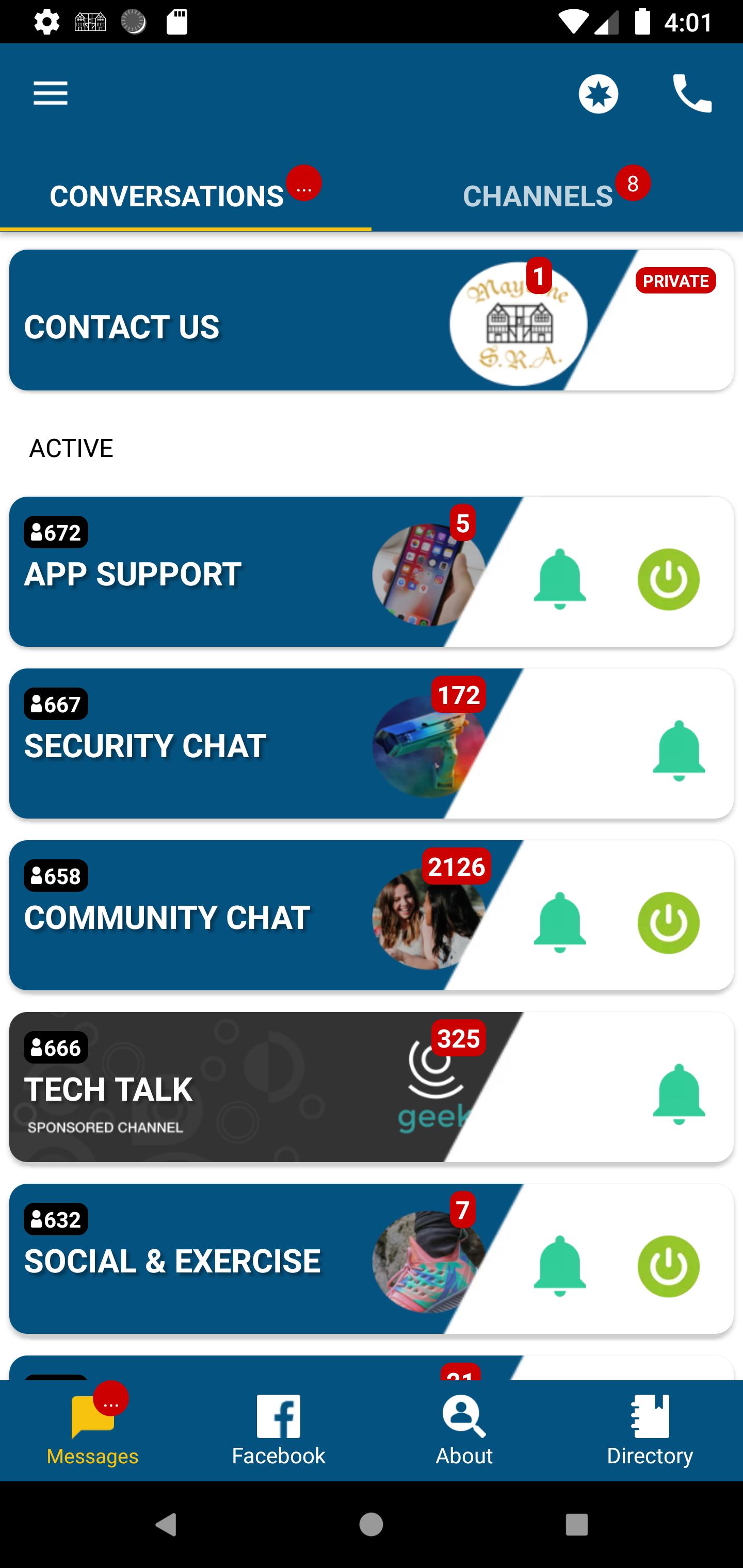Screen dimensions: 743x1568
Task: Tap the App Support power button
Action: click(668, 579)
